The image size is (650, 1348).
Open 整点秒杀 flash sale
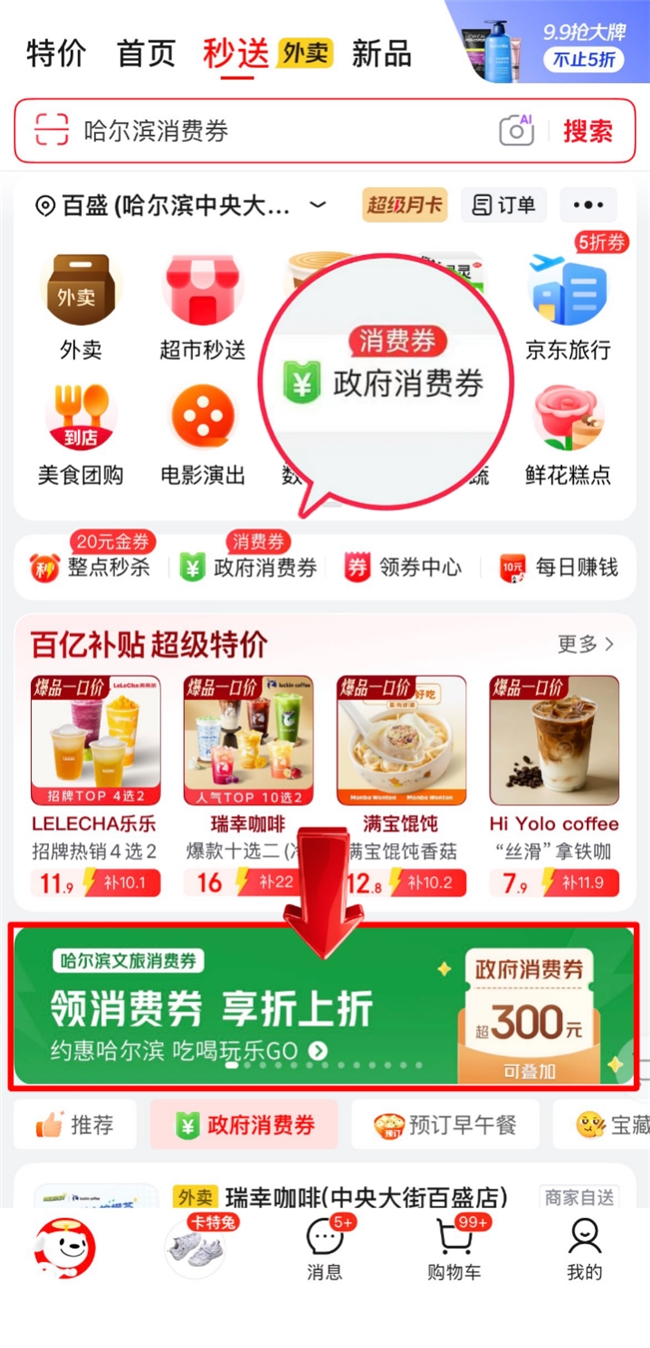coord(89,567)
